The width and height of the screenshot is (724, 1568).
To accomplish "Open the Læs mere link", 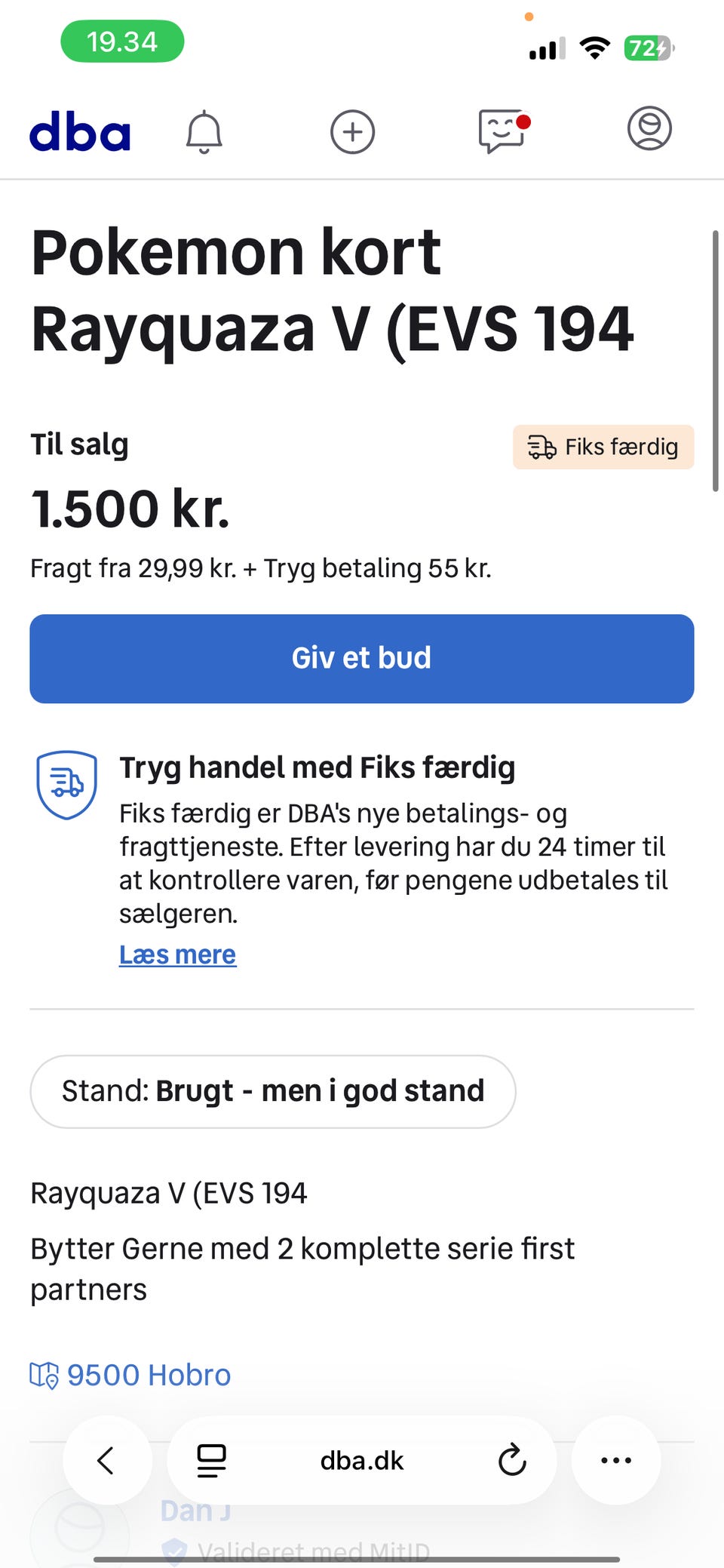I will (178, 955).
